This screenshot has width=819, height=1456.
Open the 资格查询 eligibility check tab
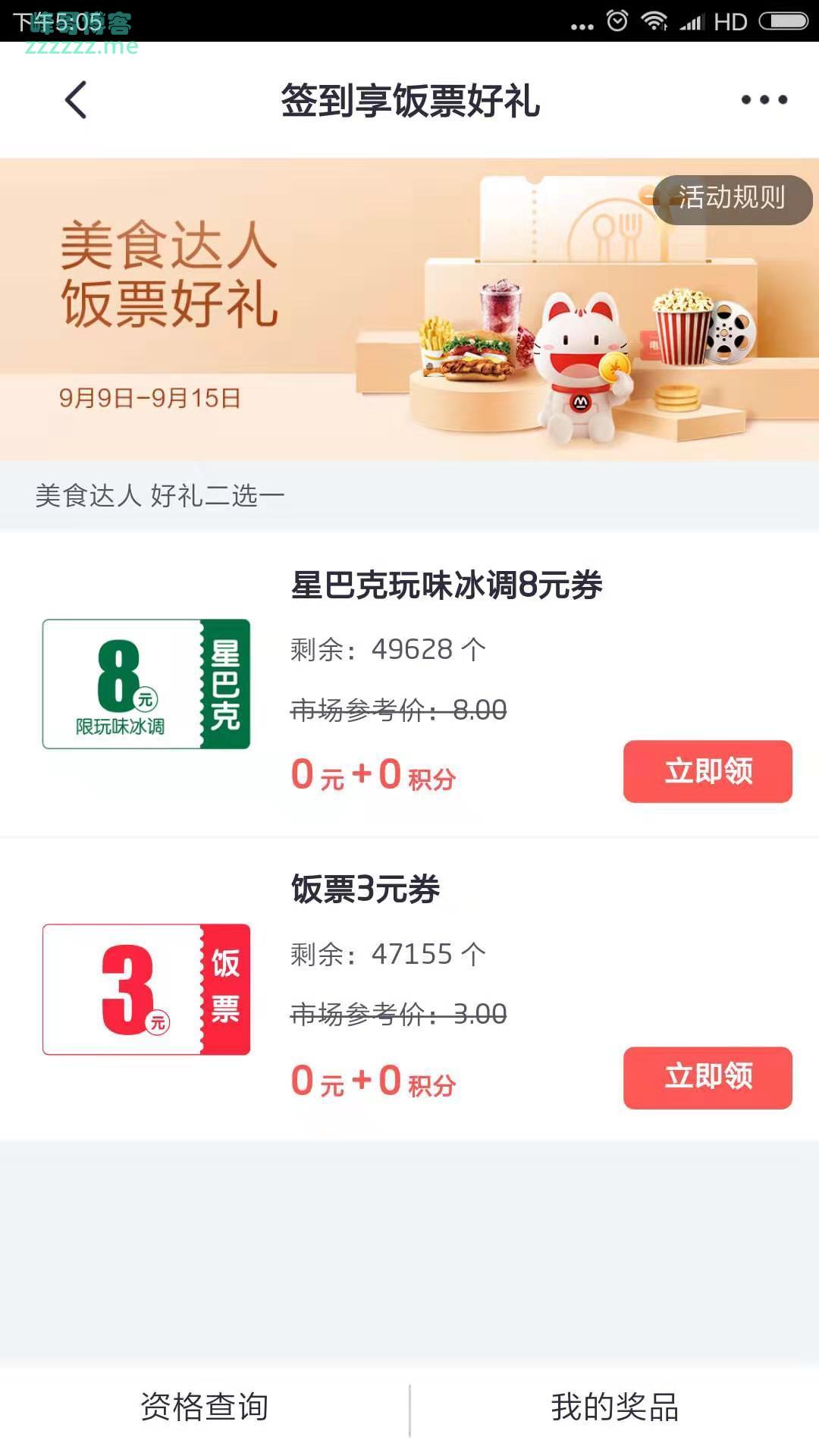tap(205, 1404)
